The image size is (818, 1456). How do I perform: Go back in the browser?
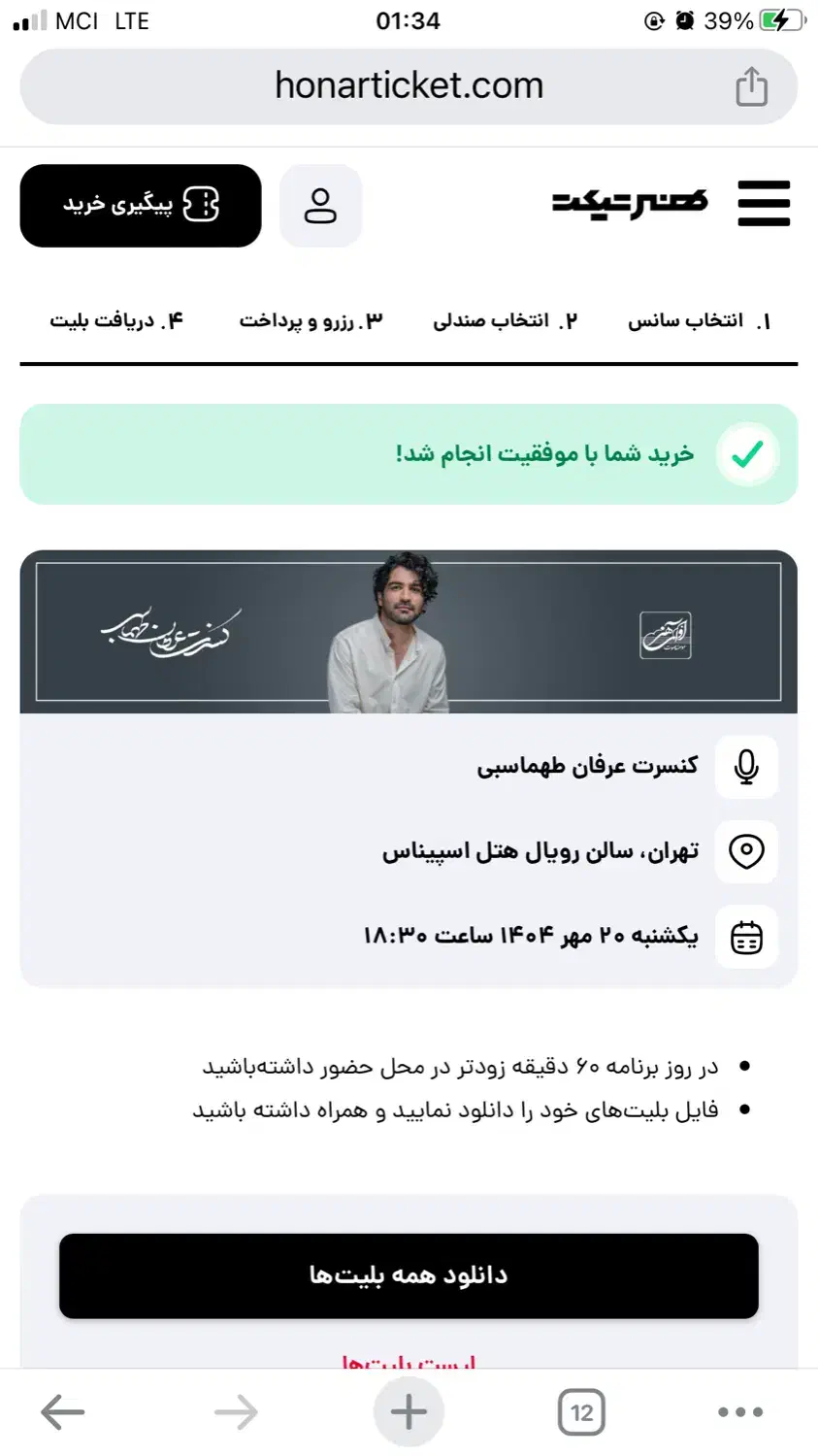[63, 1412]
